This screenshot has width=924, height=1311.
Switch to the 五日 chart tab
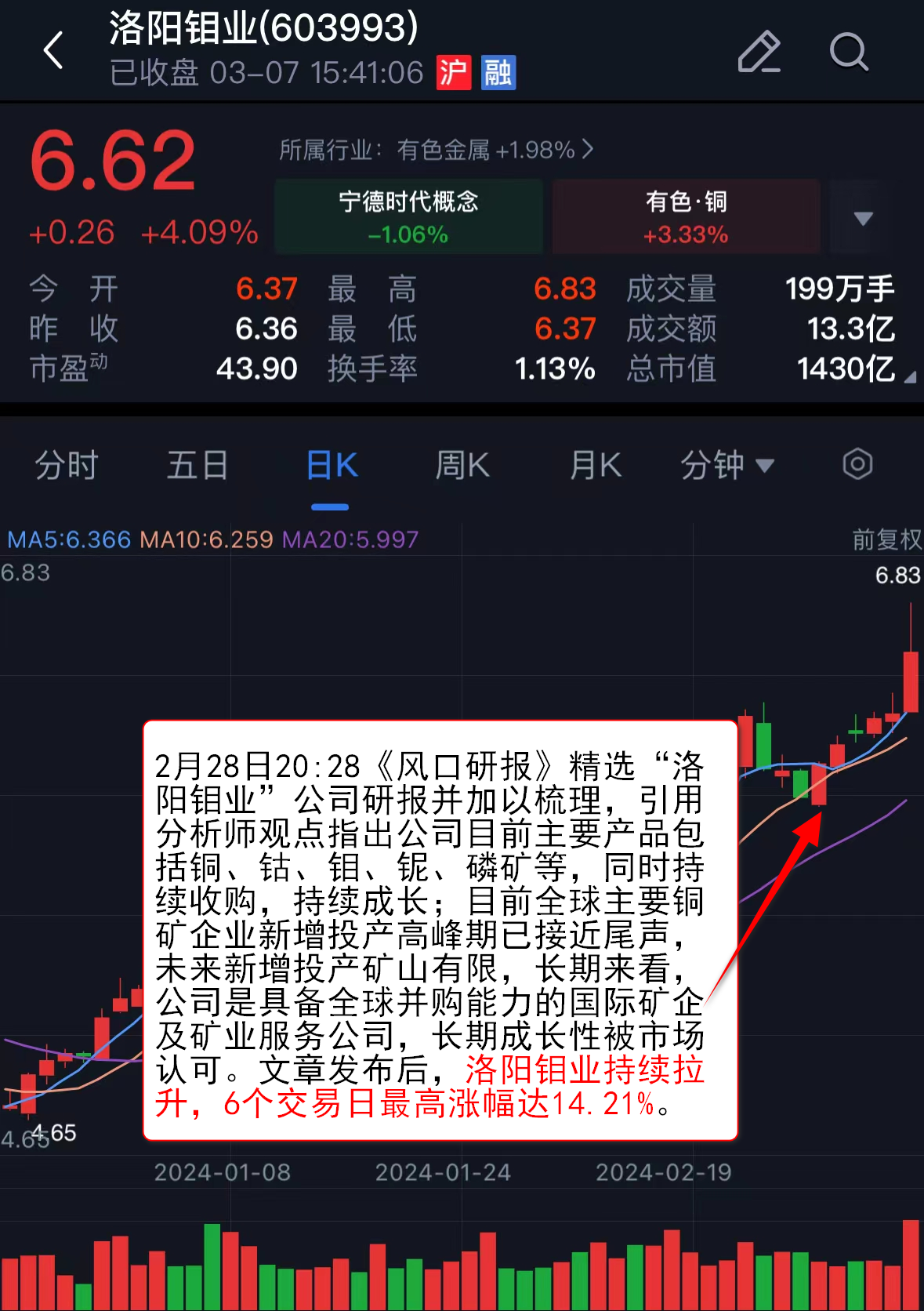(x=197, y=466)
